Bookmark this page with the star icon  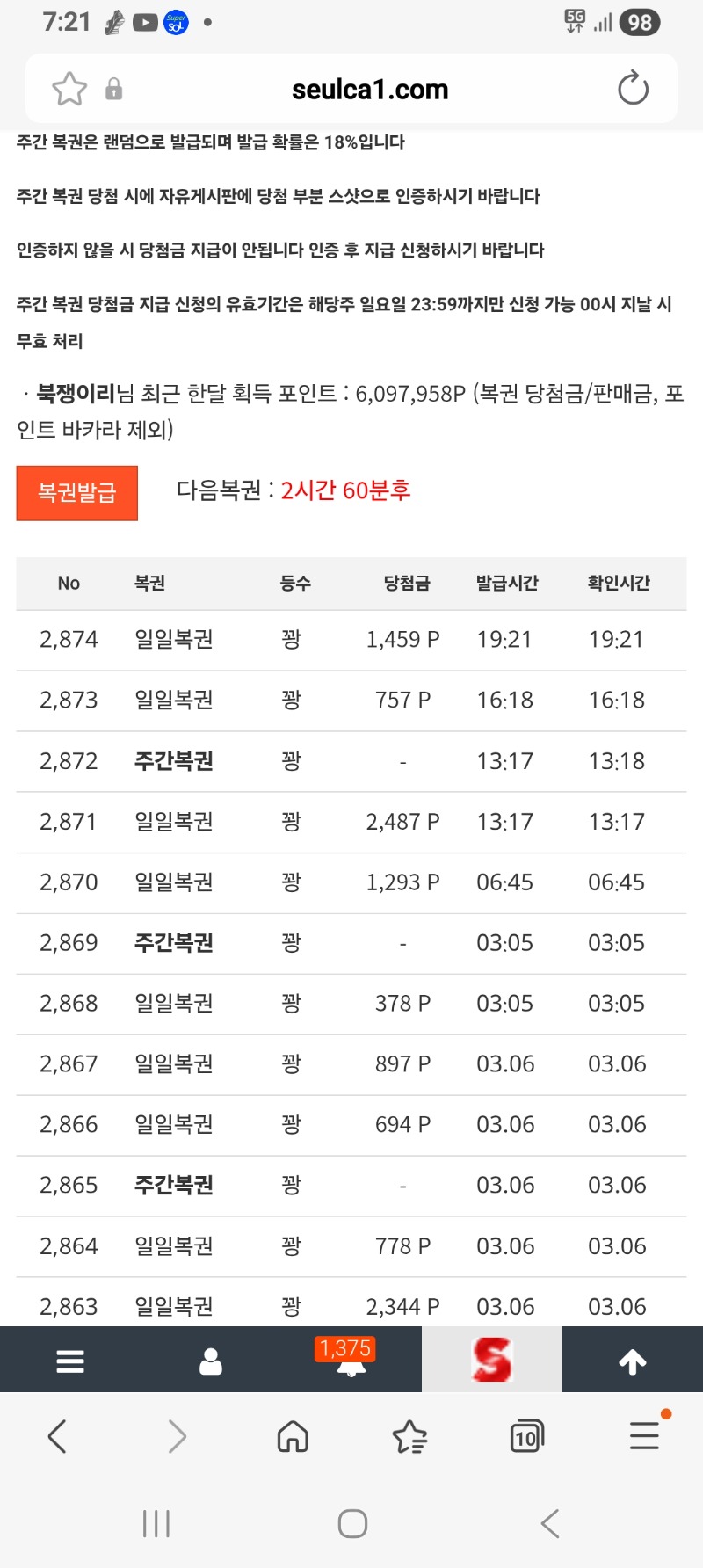[69, 90]
